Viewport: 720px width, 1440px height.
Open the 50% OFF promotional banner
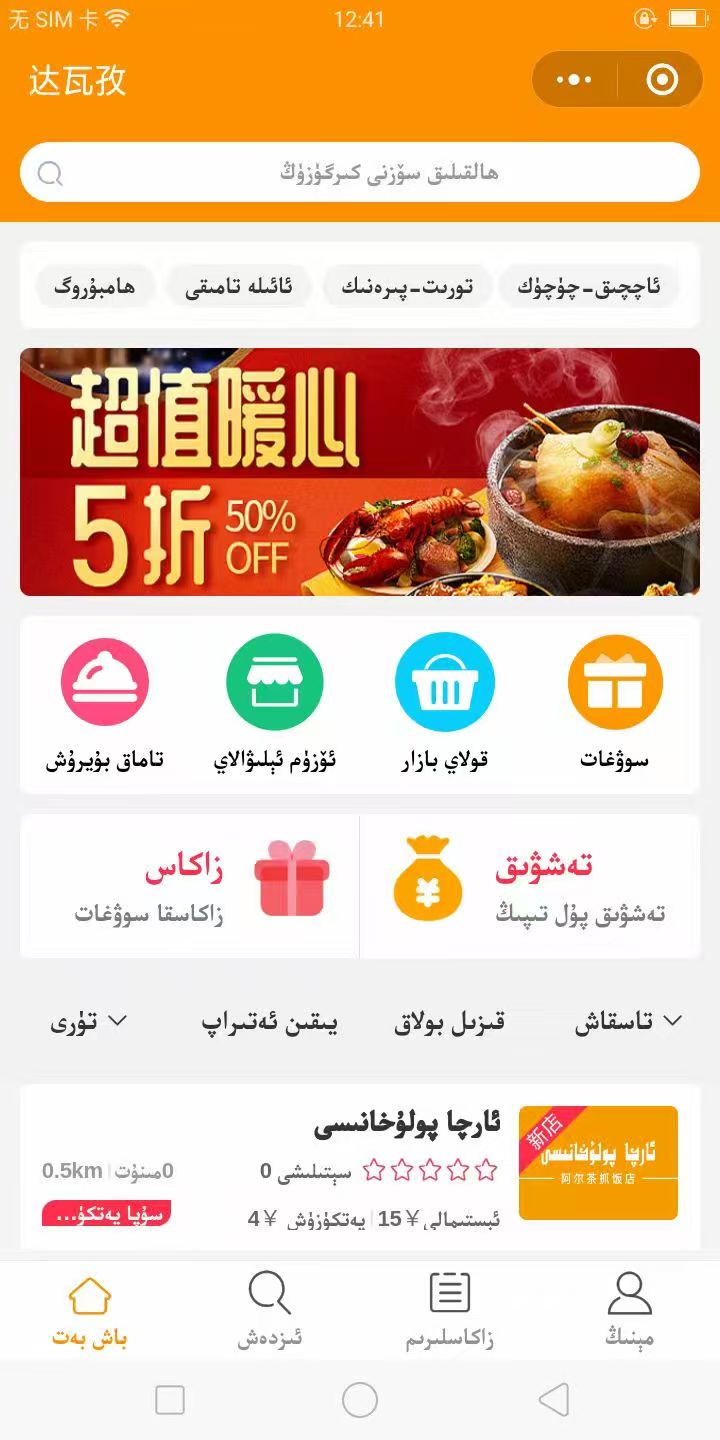pyautogui.click(x=360, y=472)
